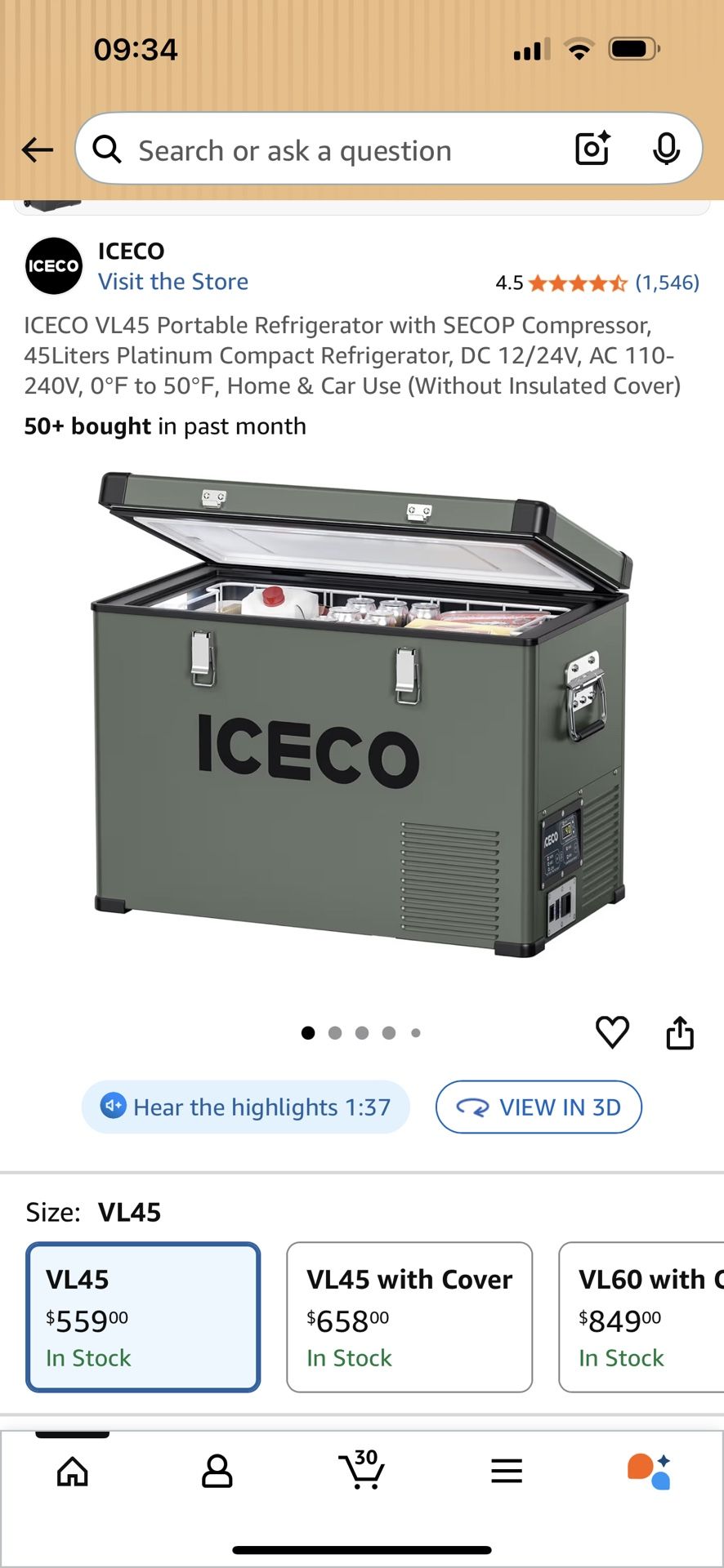Open the 1,546 customer ratings
This screenshot has height=1568, width=724.
coord(667,282)
